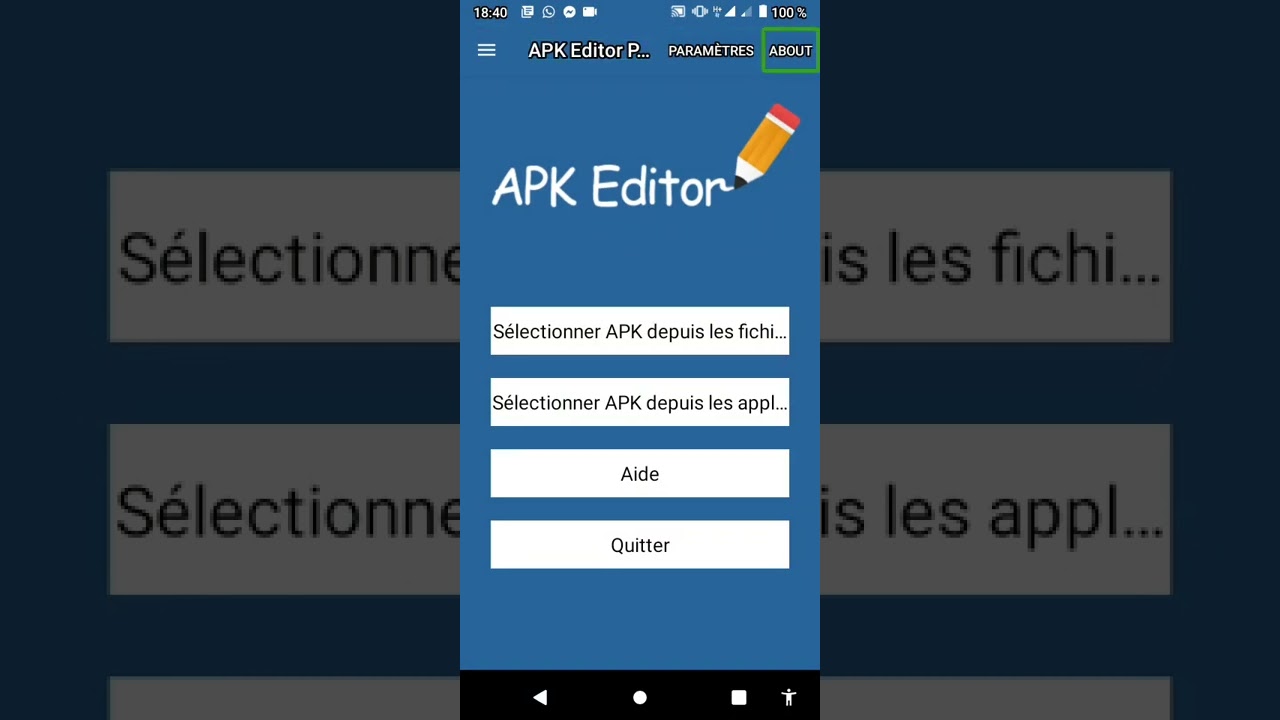Choose Sélectionner APK depuis les applications
1280x720 pixels.
point(640,402)
